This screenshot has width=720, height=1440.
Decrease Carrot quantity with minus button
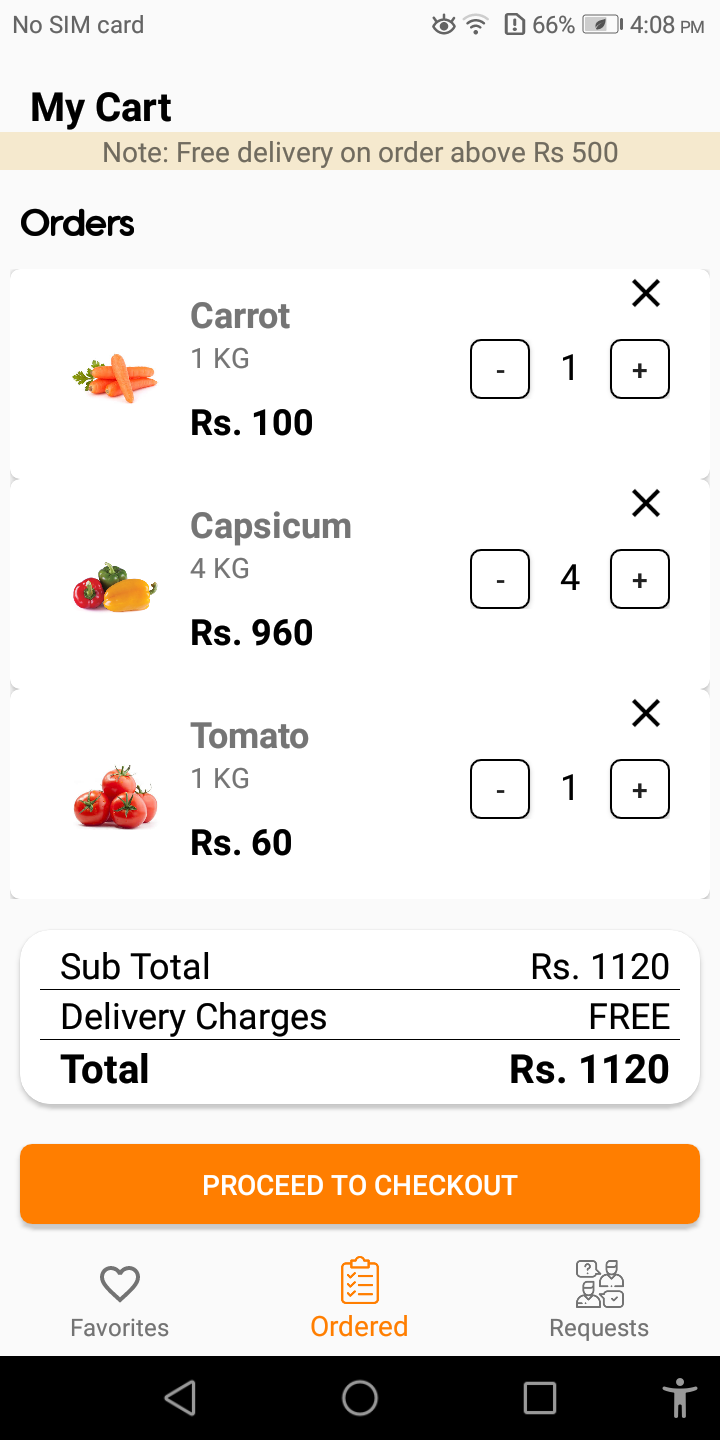click(x=500, y=369)
